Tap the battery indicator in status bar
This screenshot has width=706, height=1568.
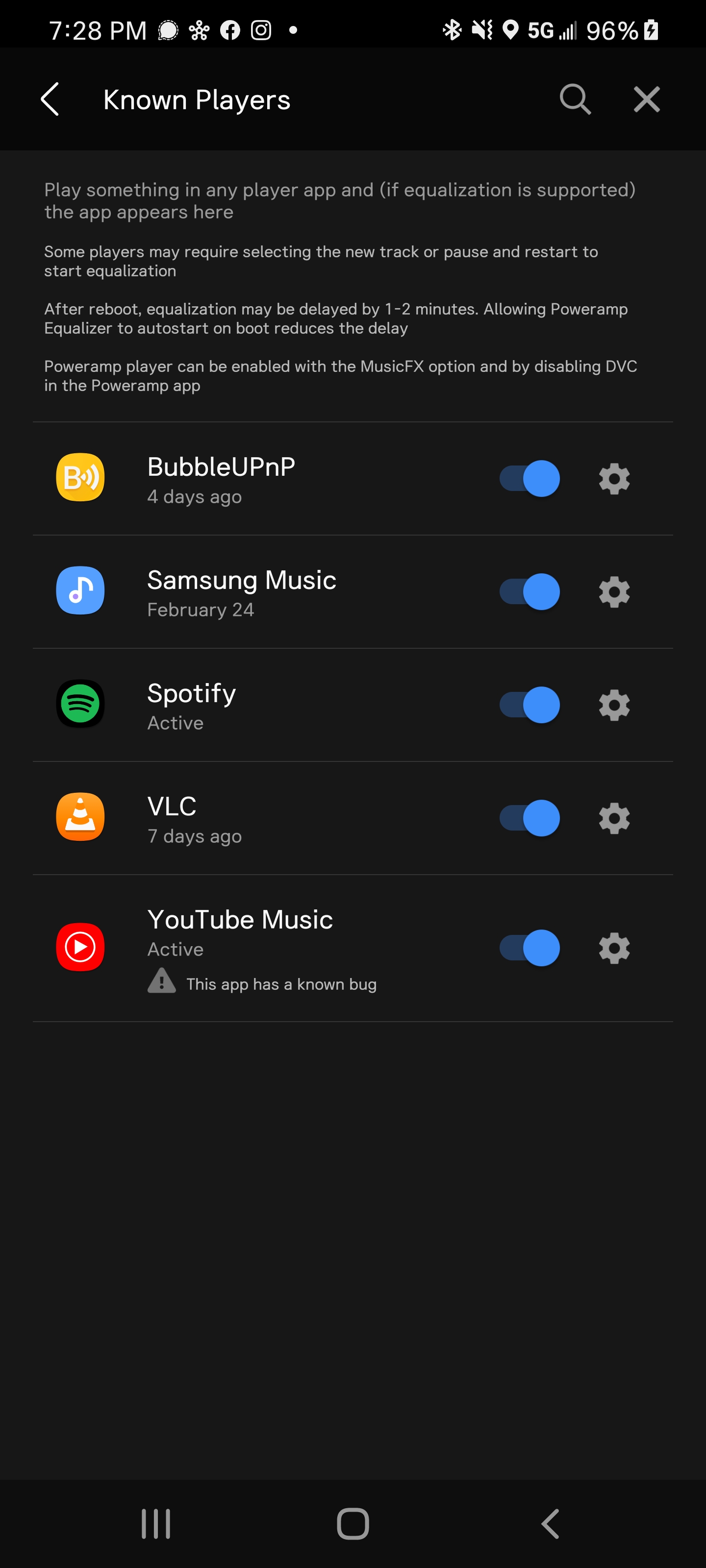click(x=614, y=30)
